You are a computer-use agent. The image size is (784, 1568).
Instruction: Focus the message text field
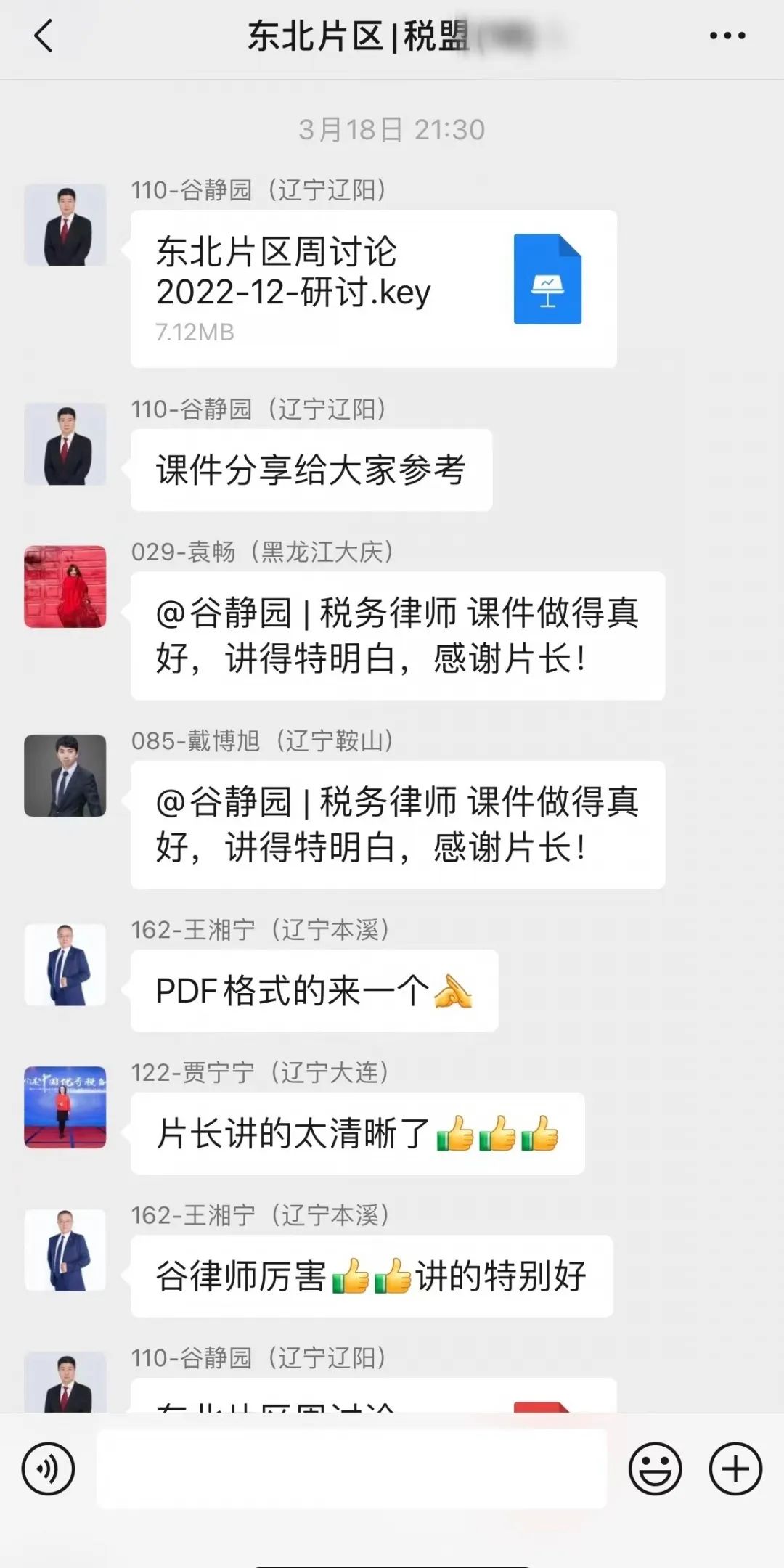[x=351, y=1469]
